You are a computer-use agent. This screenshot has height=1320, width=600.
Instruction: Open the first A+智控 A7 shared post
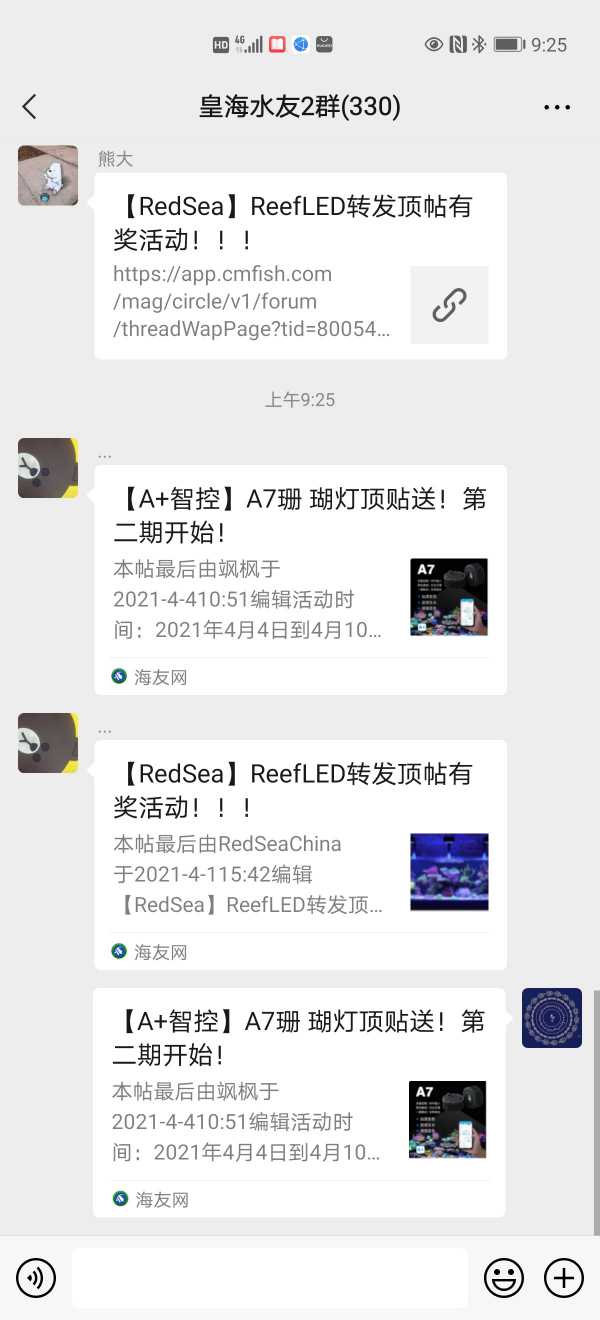[x=300, y=580]
